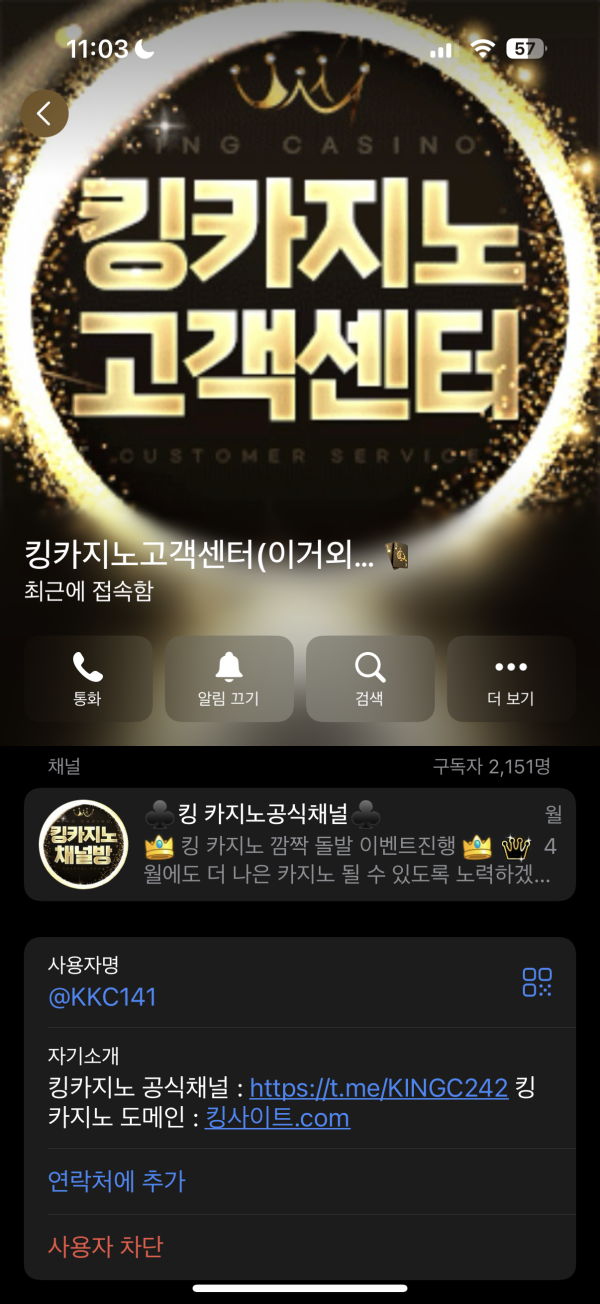Screen dimensions: 600x1304
Task: Start a call with the 통화 button
Action: pyautogui.click(x=88, y=679)
